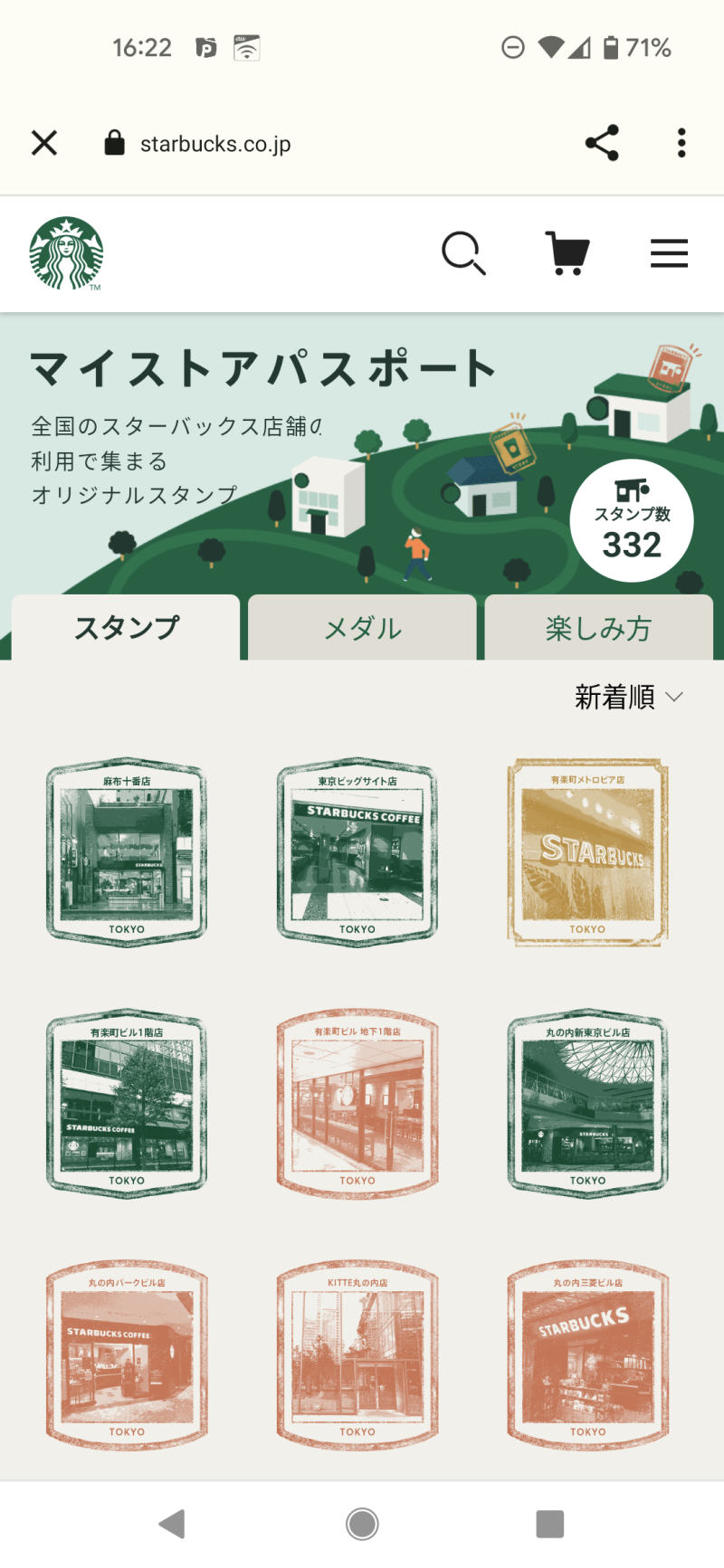Share this Starbucks page
Viewport: 724px width, 1568px height.
[602, 143]
